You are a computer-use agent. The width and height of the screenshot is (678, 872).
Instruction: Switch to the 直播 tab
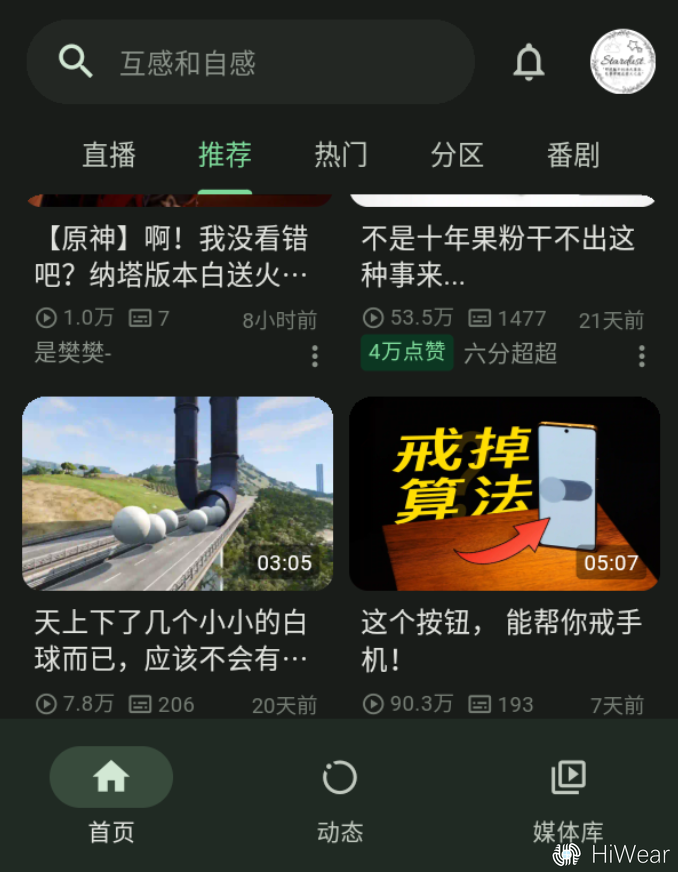(108, 155)
